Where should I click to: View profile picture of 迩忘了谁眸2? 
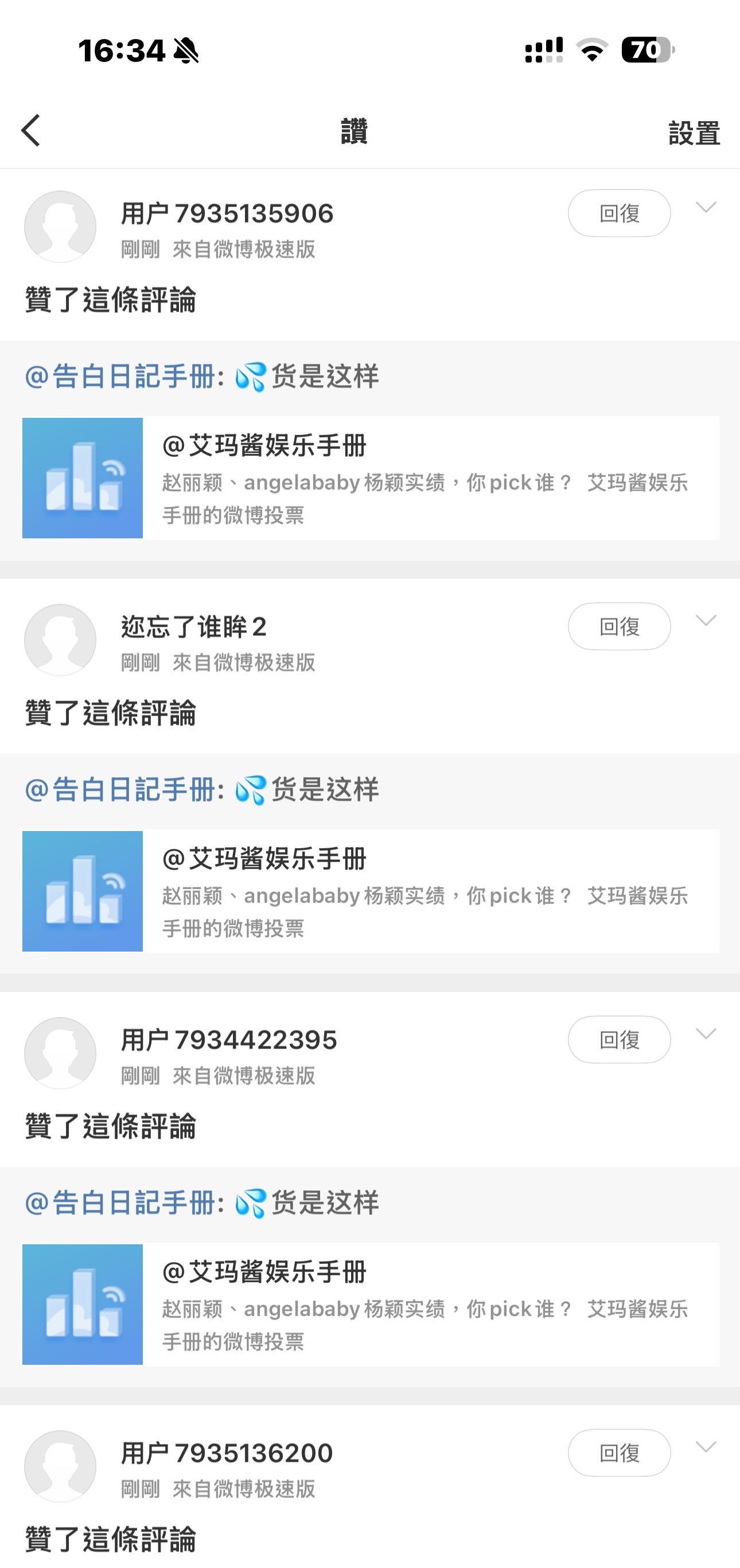60,640
